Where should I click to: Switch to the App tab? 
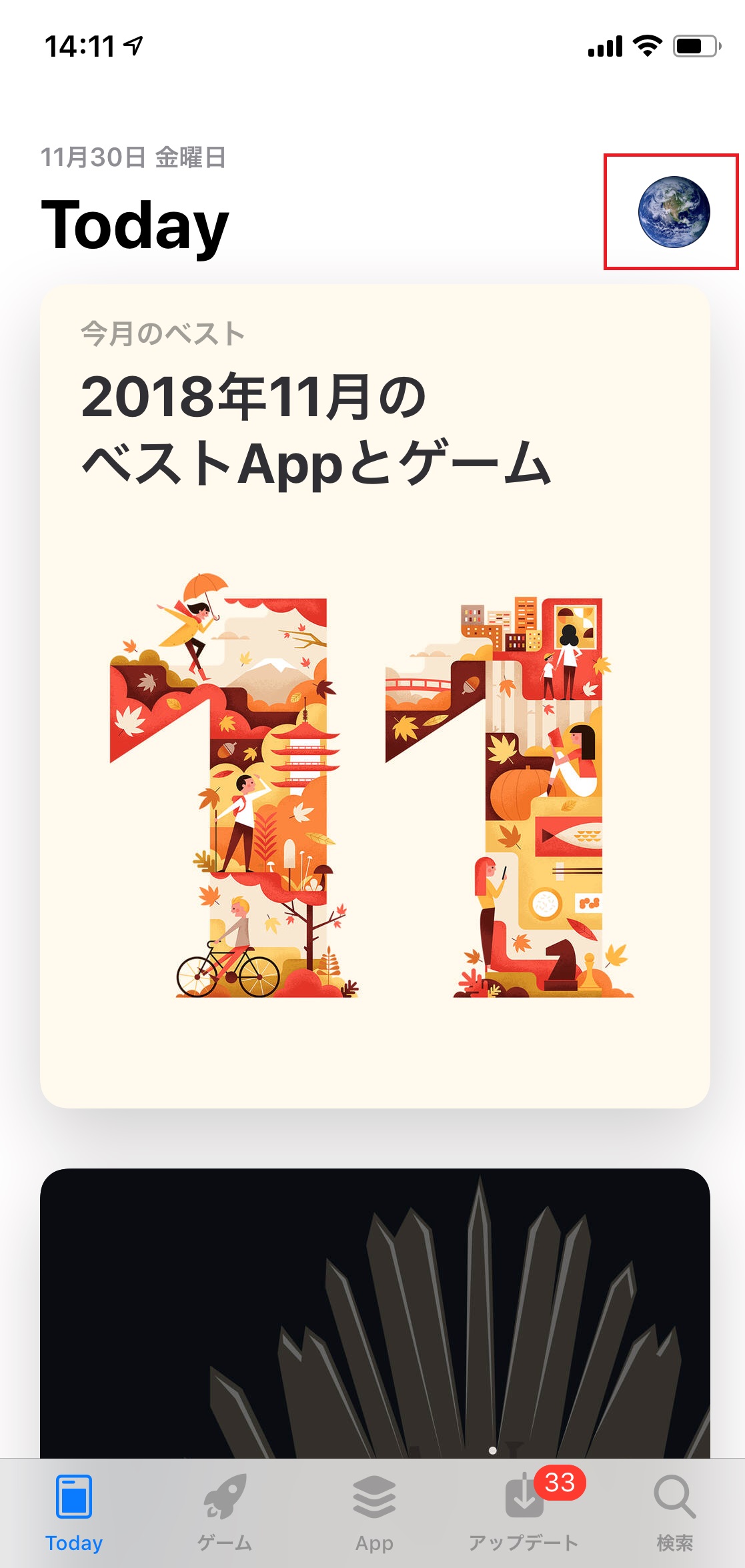pyautogui.click(x=374, y=1513)
